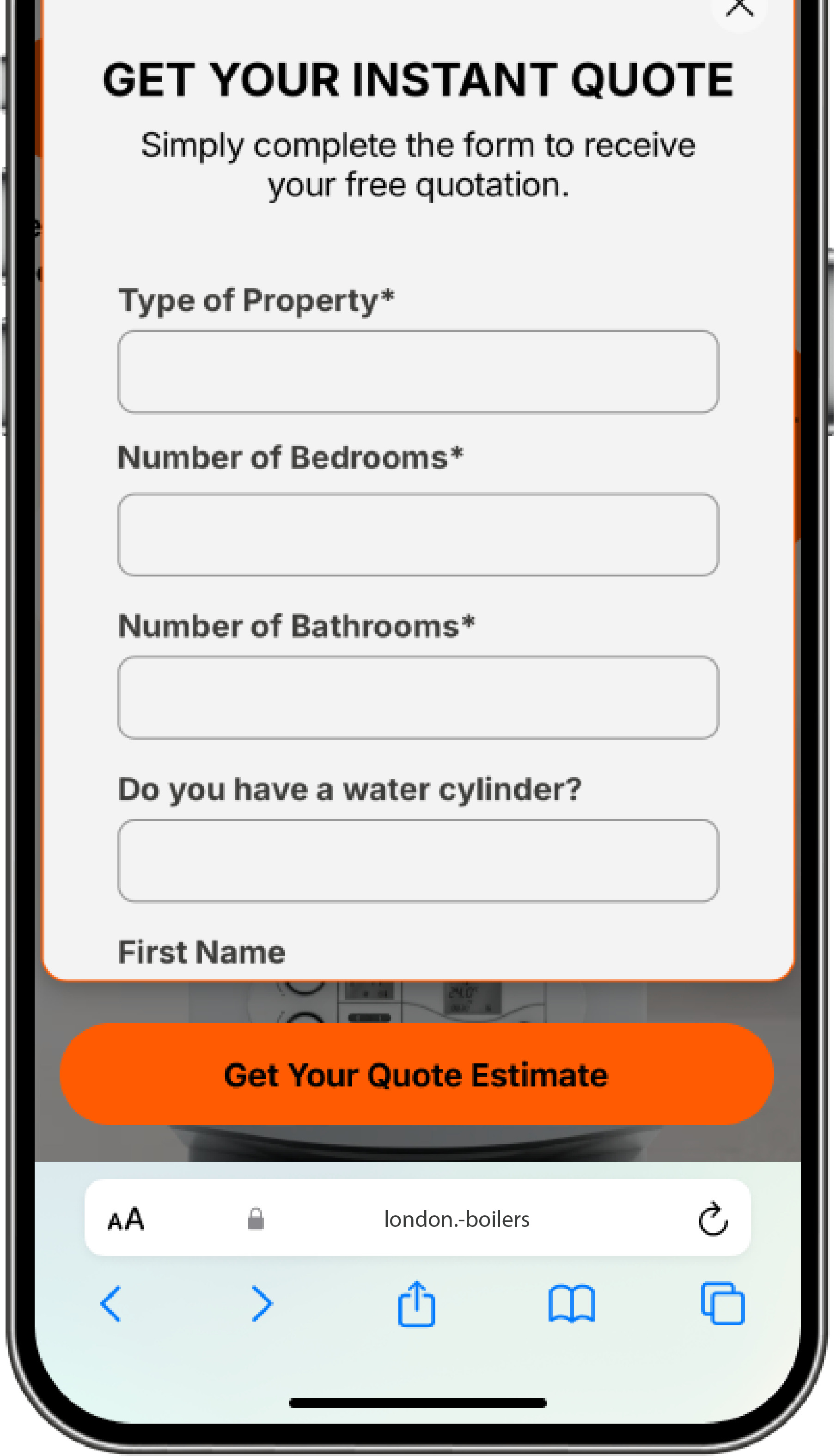Close the instant quote popup
Screen dimensions: 836x1456
tap(740, 8)
